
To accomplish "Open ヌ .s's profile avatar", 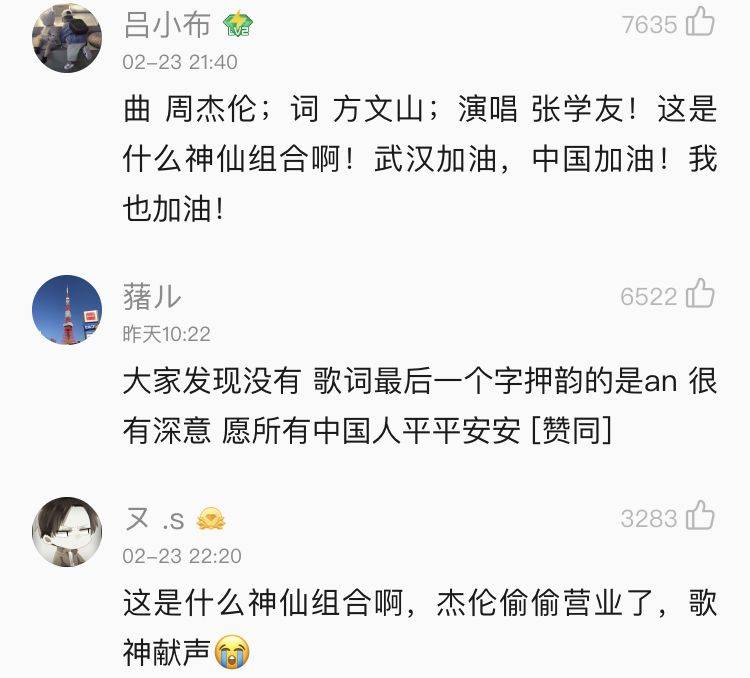I will pyautogui.click(x=67, y=531).
